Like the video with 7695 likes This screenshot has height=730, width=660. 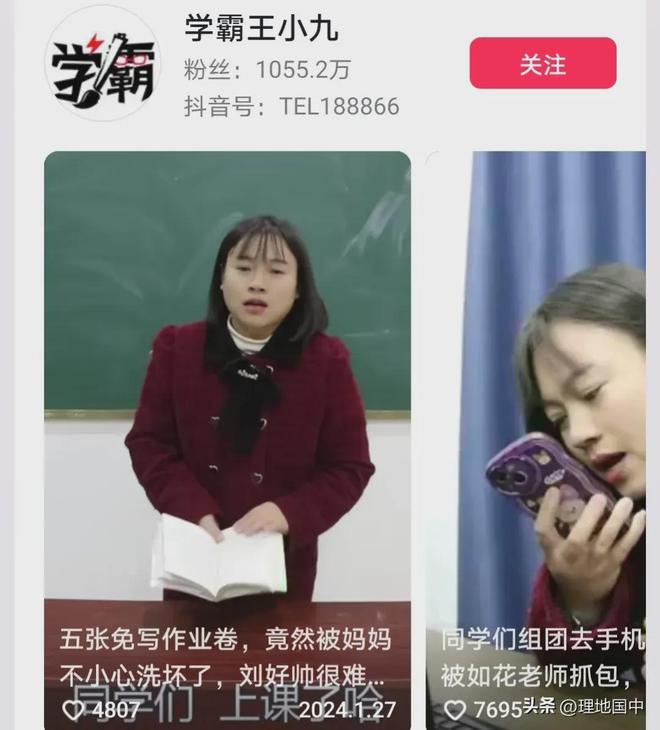click(x=456, y=710)
